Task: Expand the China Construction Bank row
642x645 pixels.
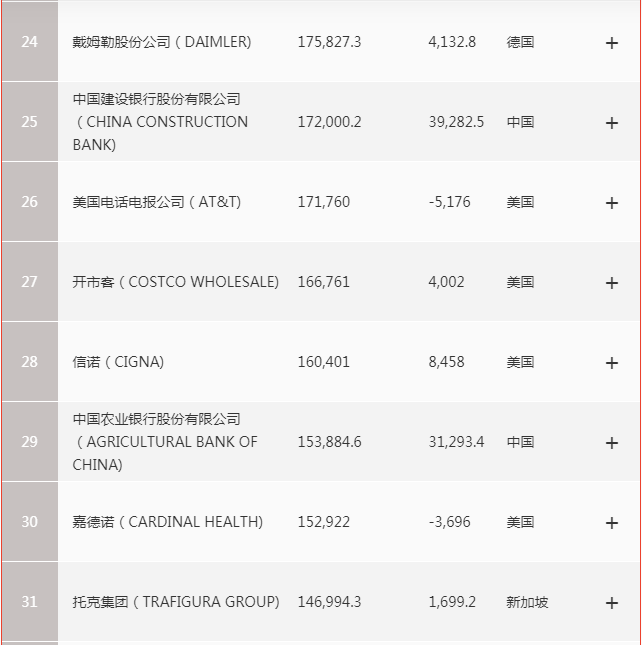Action: [612, 123]
